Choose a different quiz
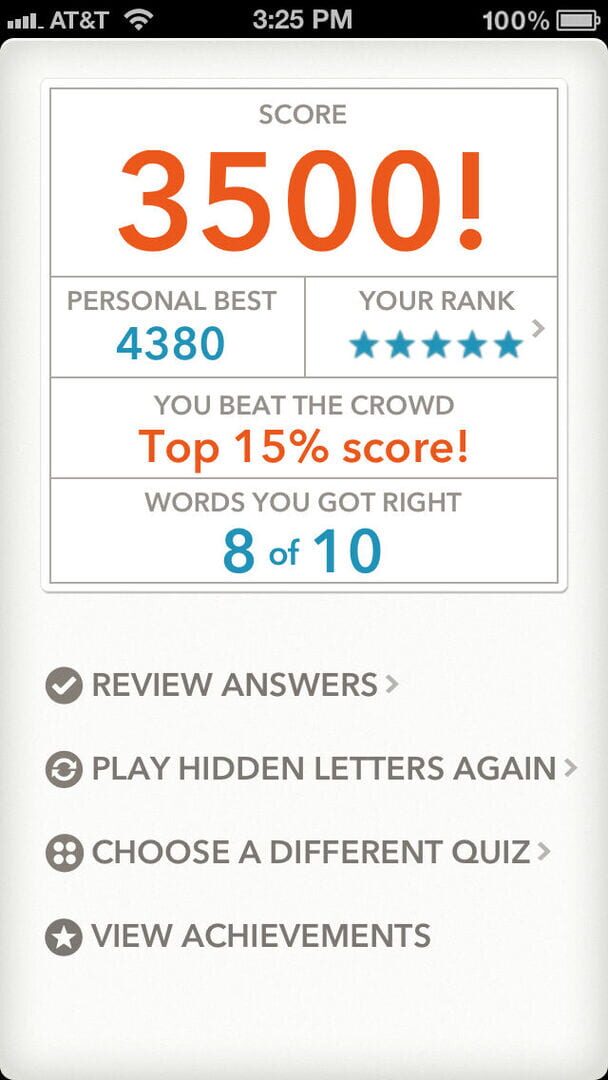The height and width of the screenshot is (1080, 608). tap(298, 852)
